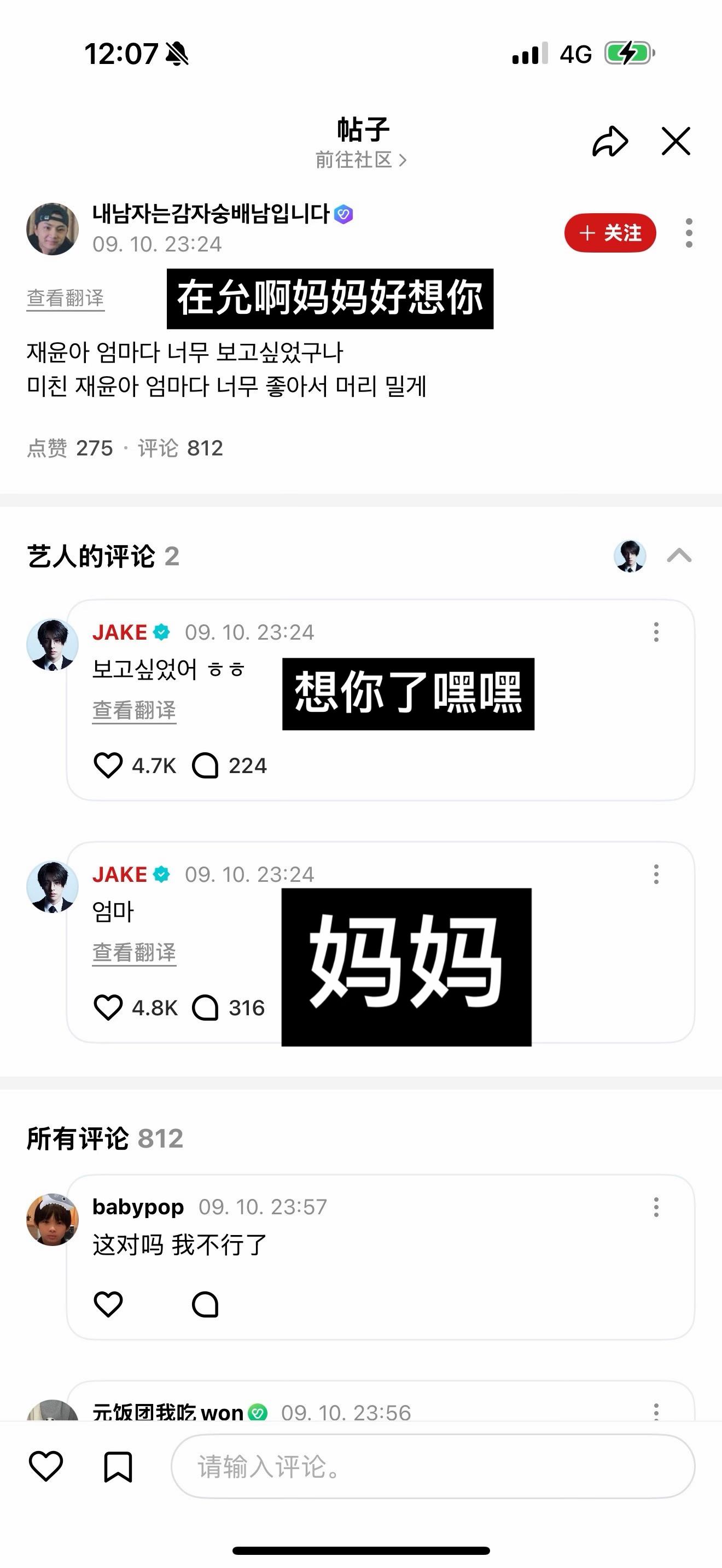722x1568 pixels.
Task: Follow the post author with 关注
Action: [x=610, y=233]
